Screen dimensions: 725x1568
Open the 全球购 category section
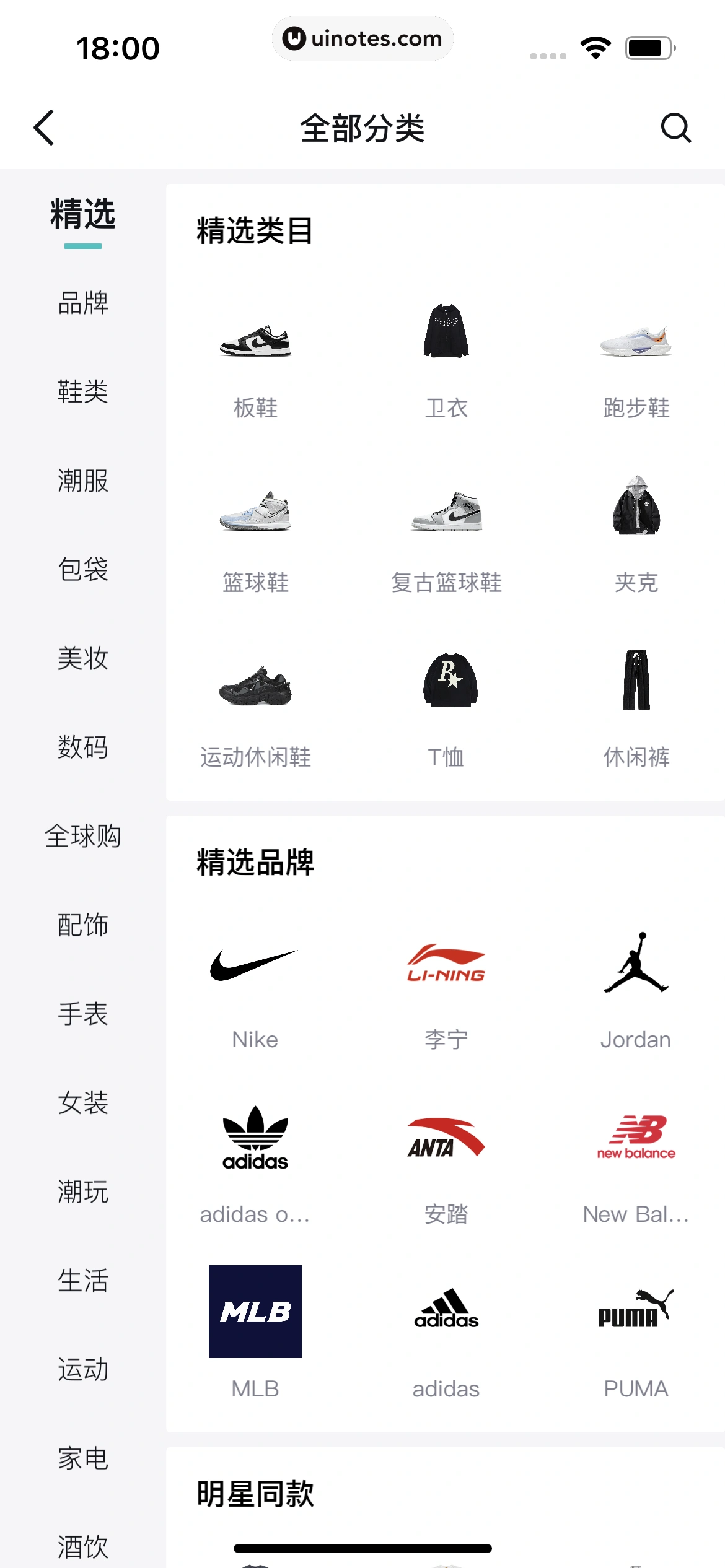click(x=82, y=836)
